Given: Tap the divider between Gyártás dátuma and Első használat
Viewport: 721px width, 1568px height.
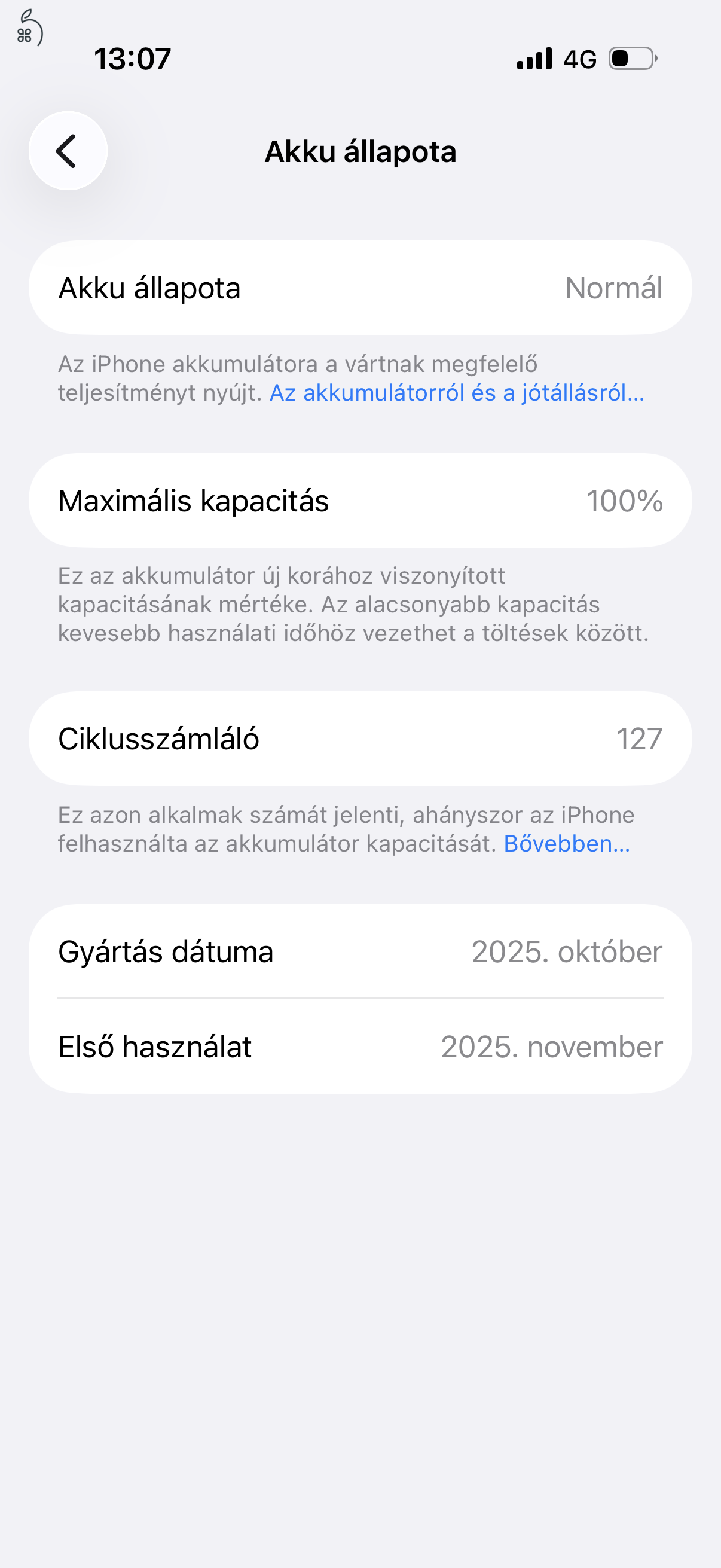Looking at the screenshot, I should [360, 999].
